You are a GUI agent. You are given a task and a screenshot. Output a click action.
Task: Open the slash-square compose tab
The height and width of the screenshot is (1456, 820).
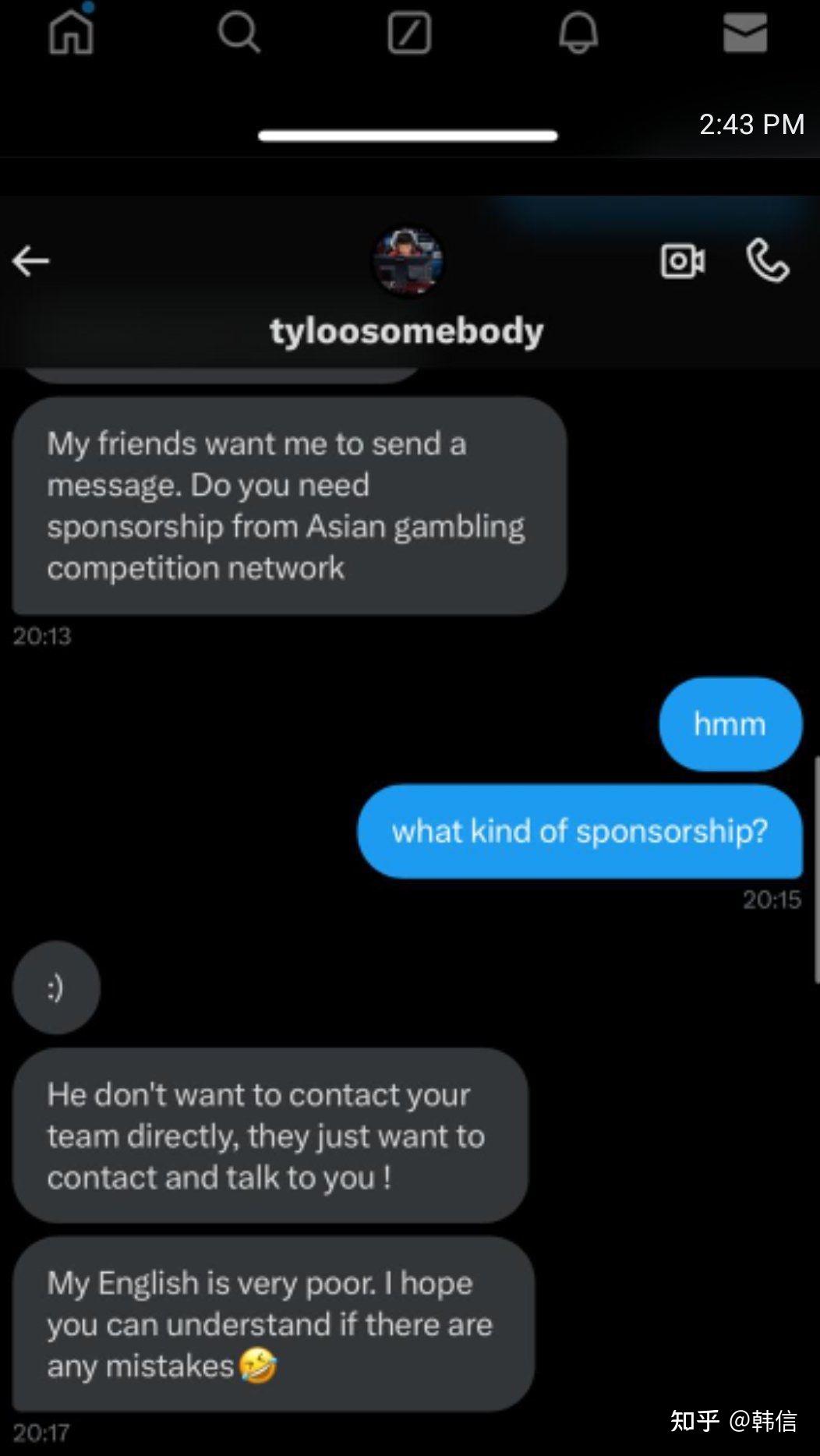tap(409, 34)
